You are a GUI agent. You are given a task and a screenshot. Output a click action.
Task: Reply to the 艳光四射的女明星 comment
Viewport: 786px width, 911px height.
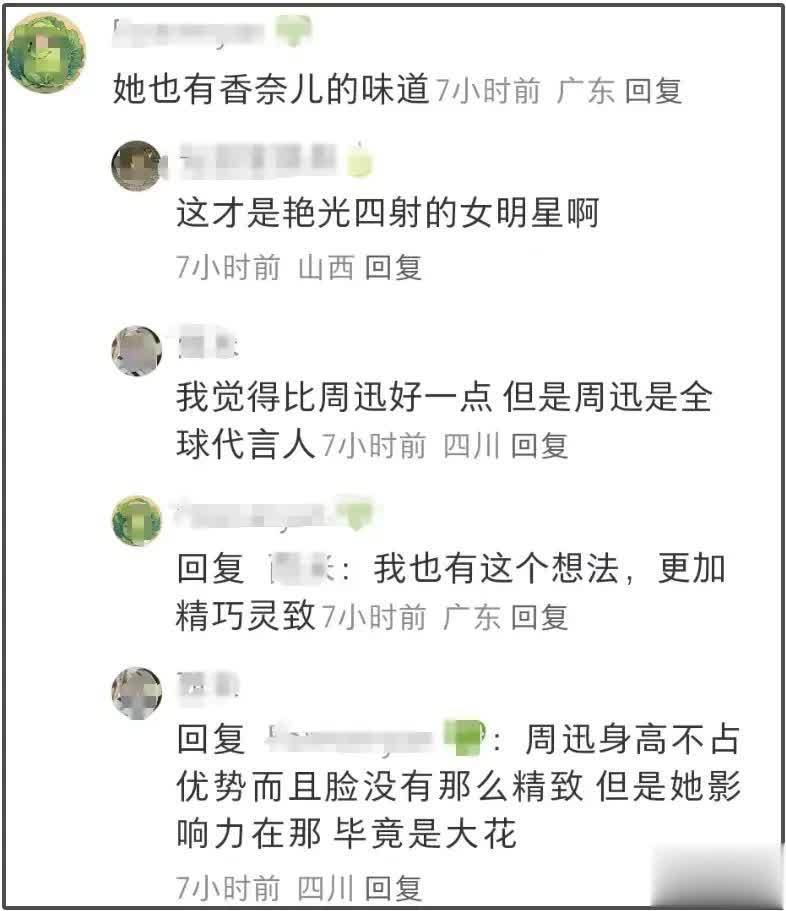coord(393,267)
